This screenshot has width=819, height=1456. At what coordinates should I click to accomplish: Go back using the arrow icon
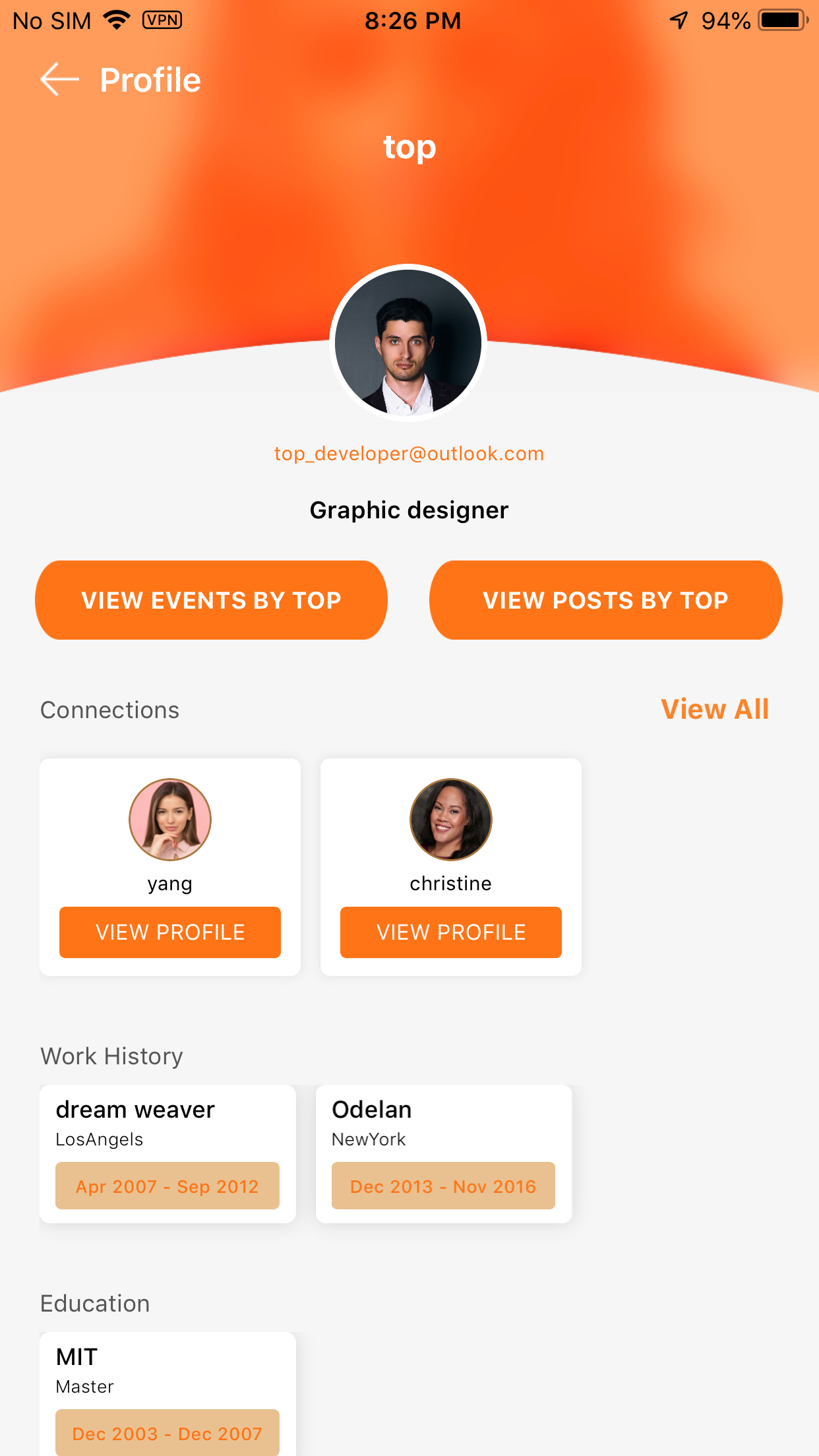59,80
